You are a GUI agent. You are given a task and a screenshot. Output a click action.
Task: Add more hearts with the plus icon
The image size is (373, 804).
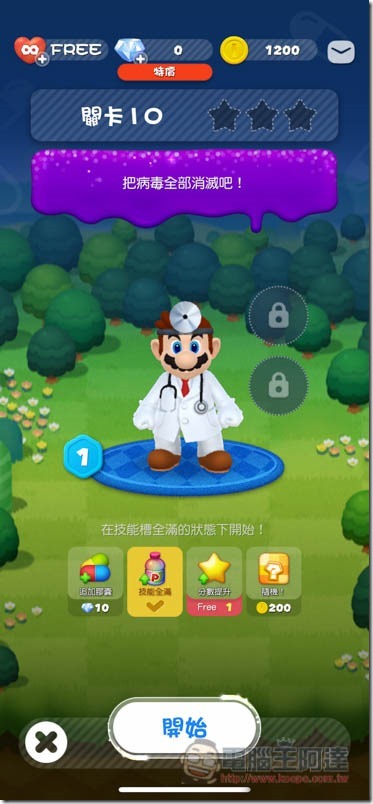click(42, 59)
